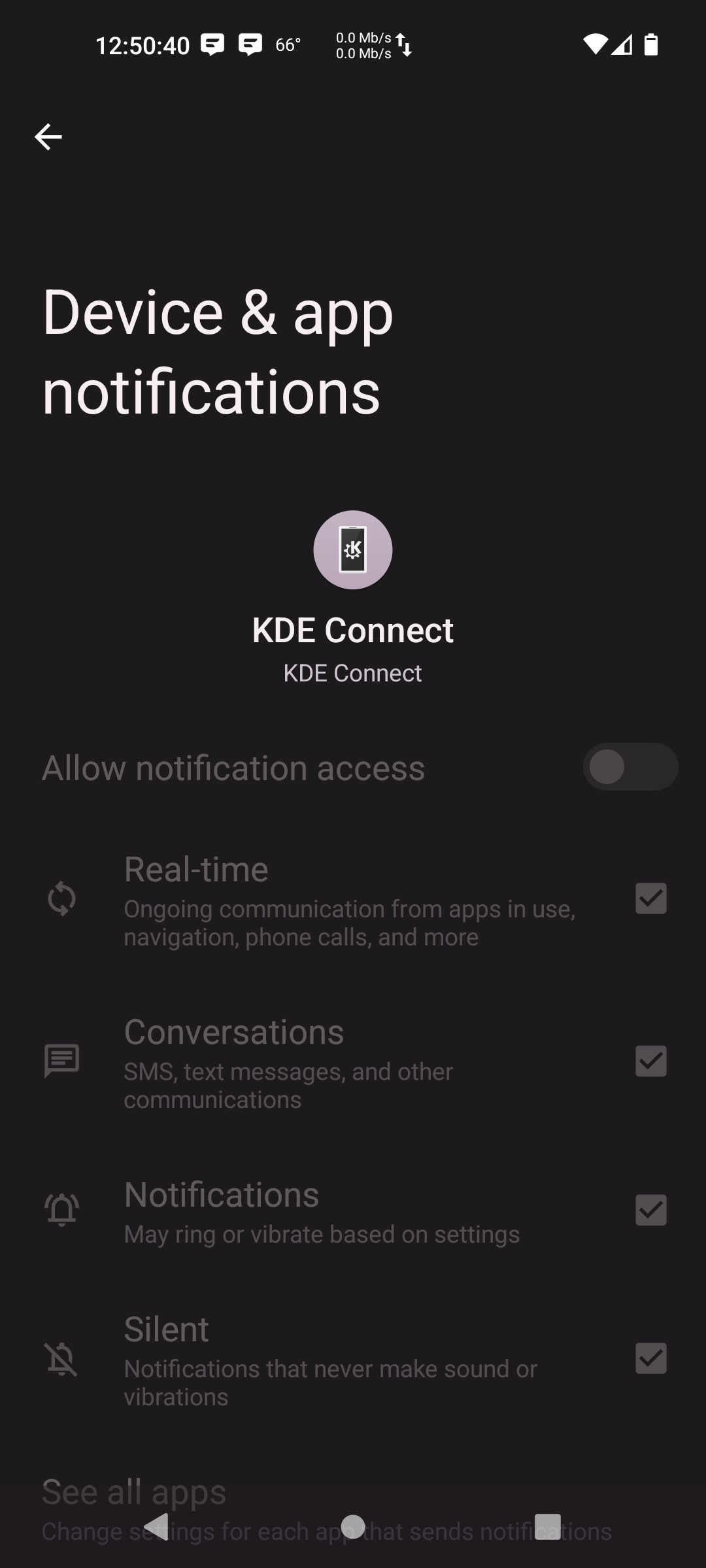Toggle the Notifications checkbox
The width and height of the screenshot is (706, 1568).
(650, 1210)
